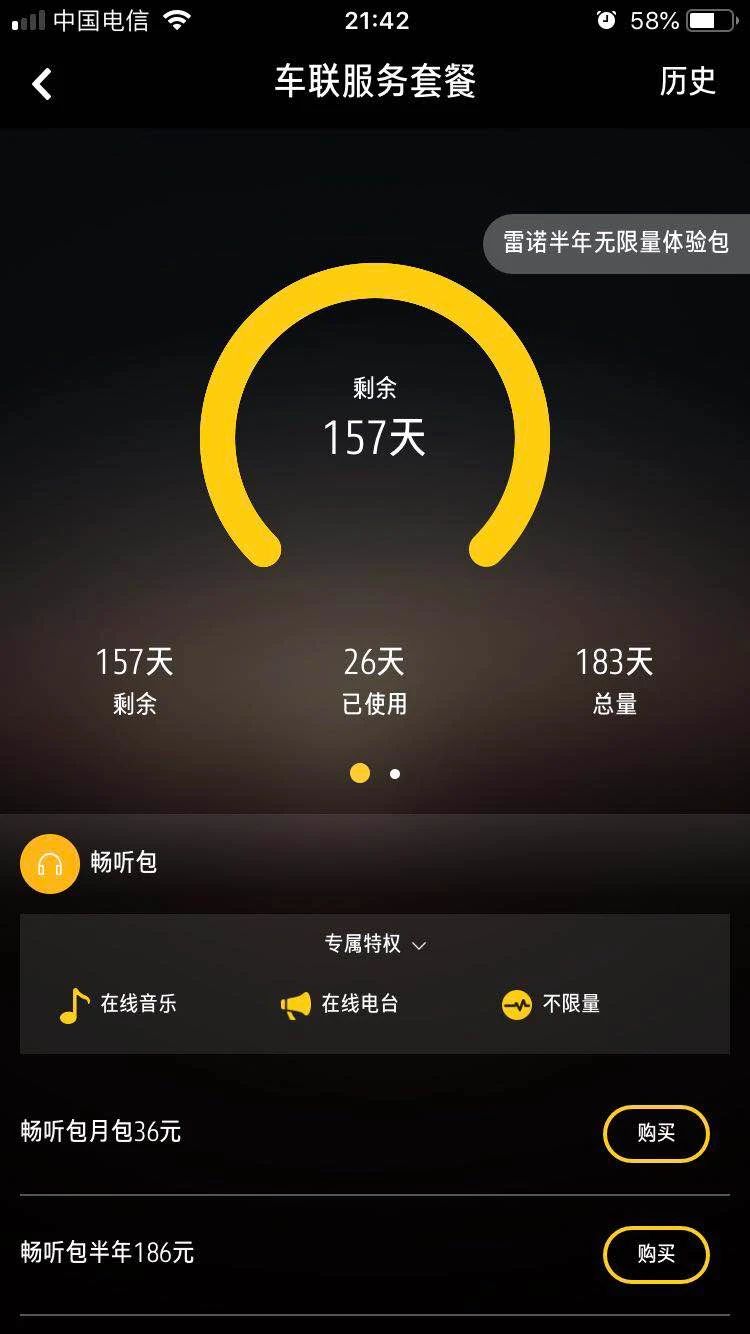Open 历史 purchase history

pyautogui.click(x=687, y=82)
